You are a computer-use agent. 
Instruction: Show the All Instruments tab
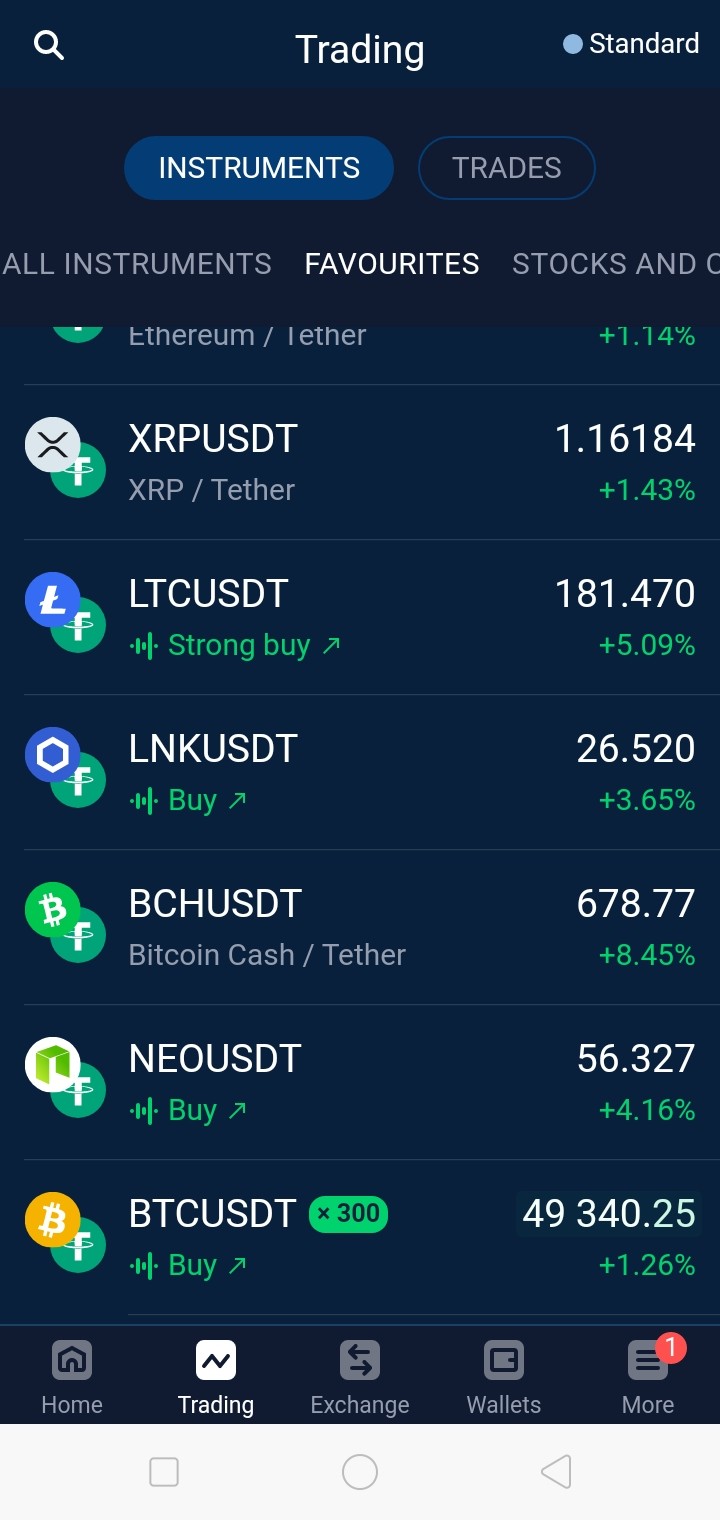[137, 264]
